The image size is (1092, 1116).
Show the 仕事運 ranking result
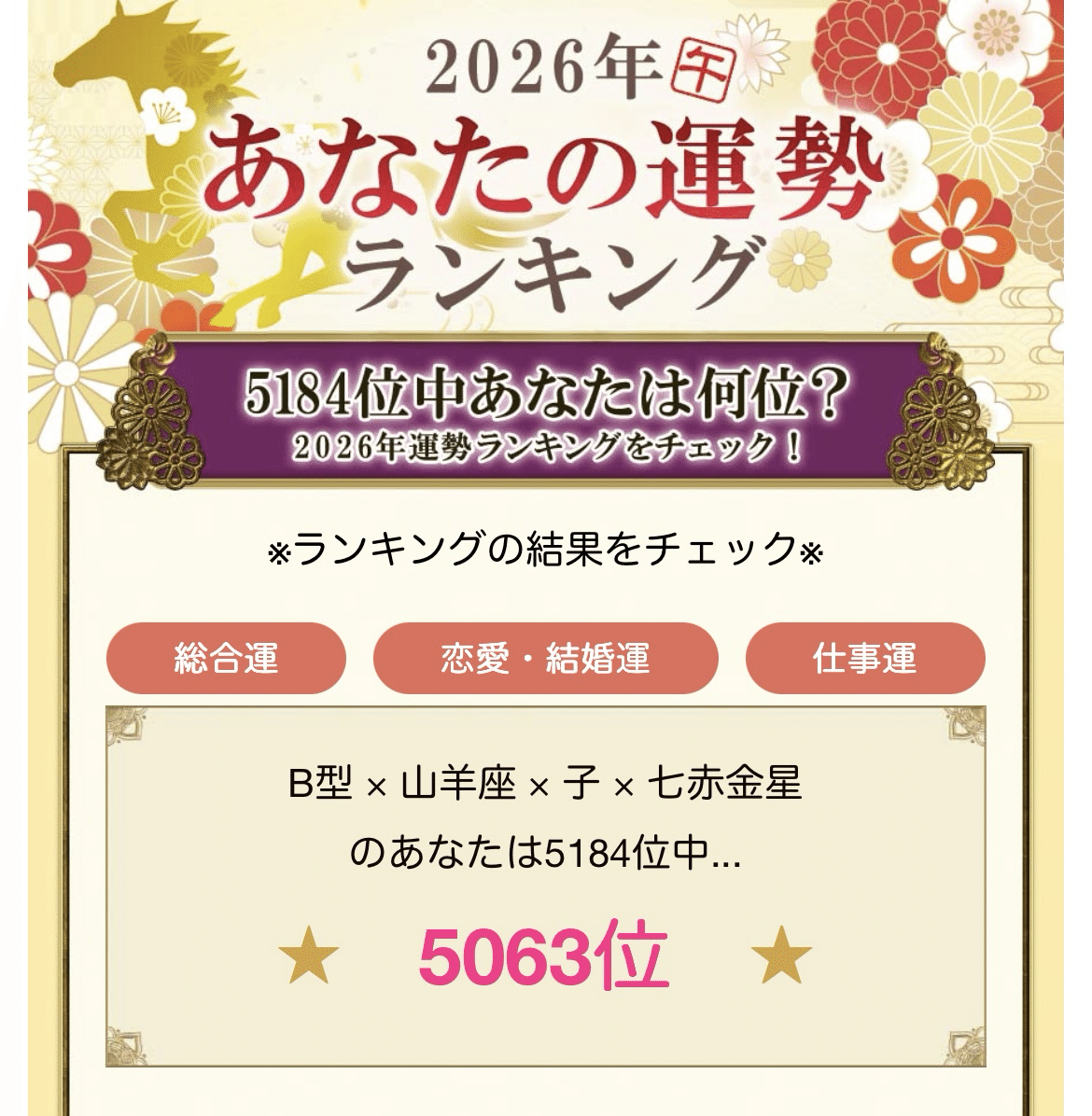tap(864, 659)
